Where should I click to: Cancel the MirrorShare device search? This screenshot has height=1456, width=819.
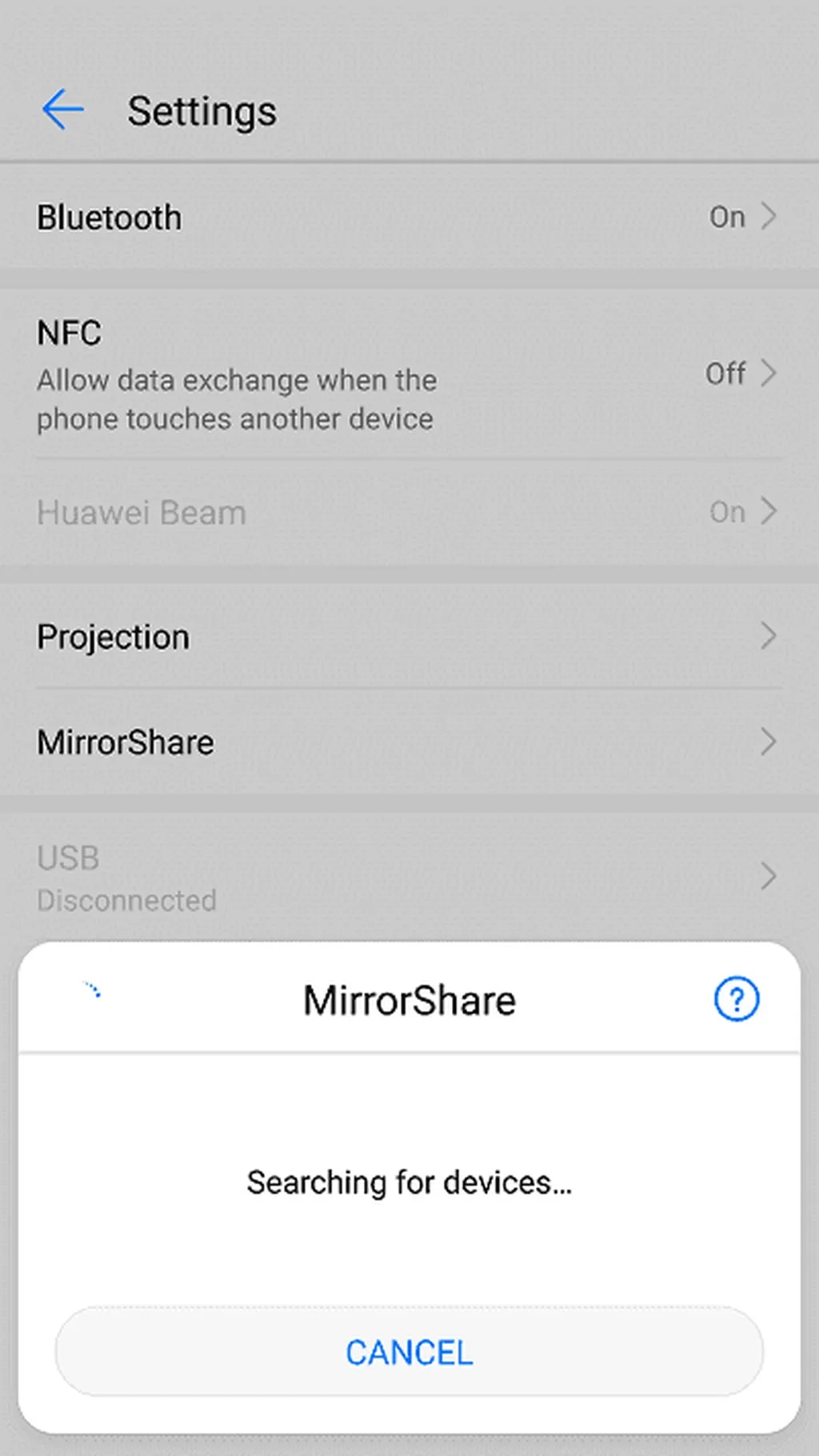pyautogui.click(x=409, y=1352)
